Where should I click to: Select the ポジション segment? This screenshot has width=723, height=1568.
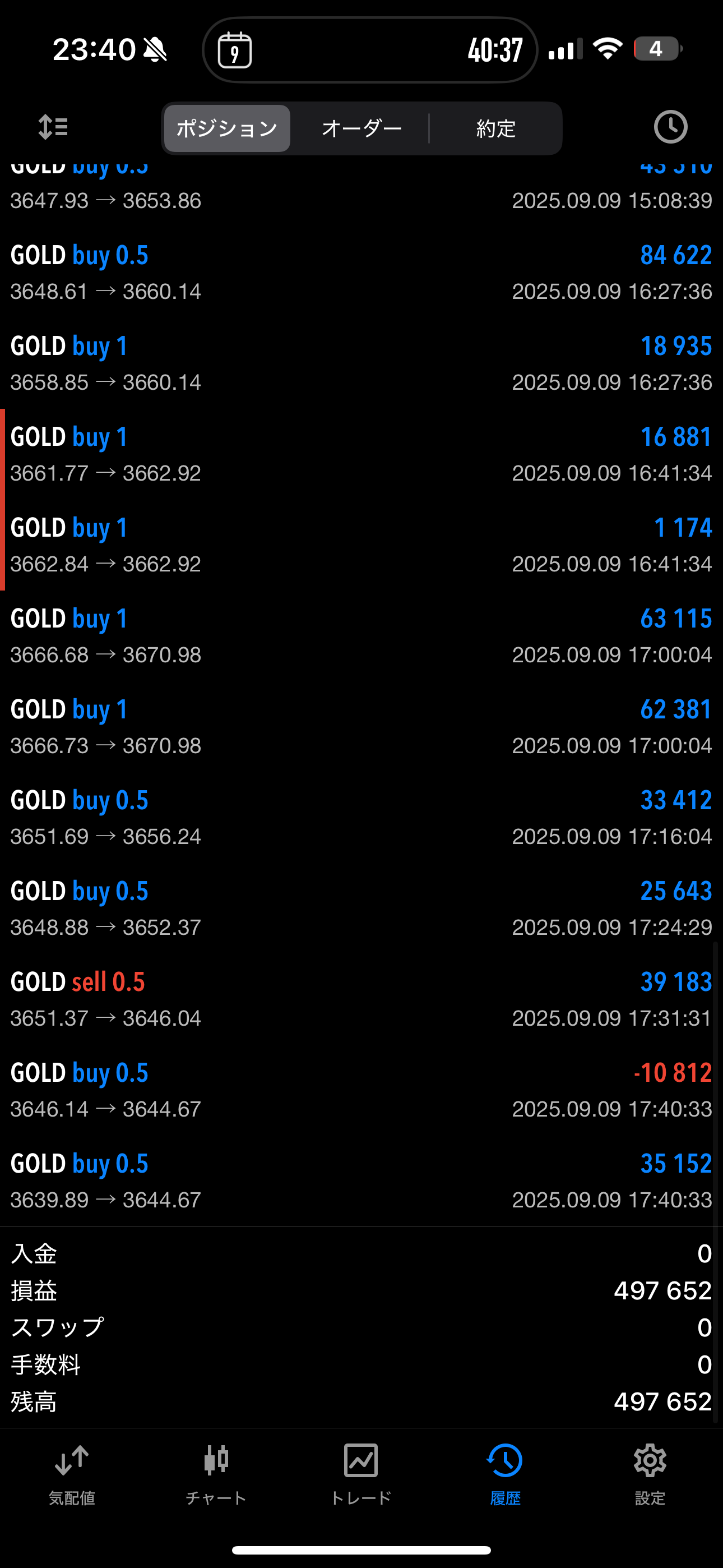(x=227, y=128)
